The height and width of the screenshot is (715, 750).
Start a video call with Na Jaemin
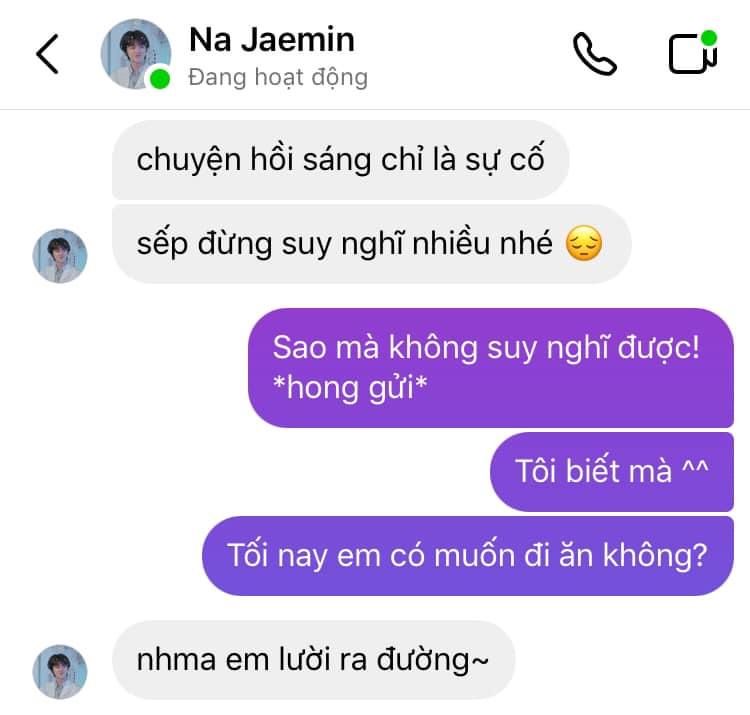[x=692, y=54]
